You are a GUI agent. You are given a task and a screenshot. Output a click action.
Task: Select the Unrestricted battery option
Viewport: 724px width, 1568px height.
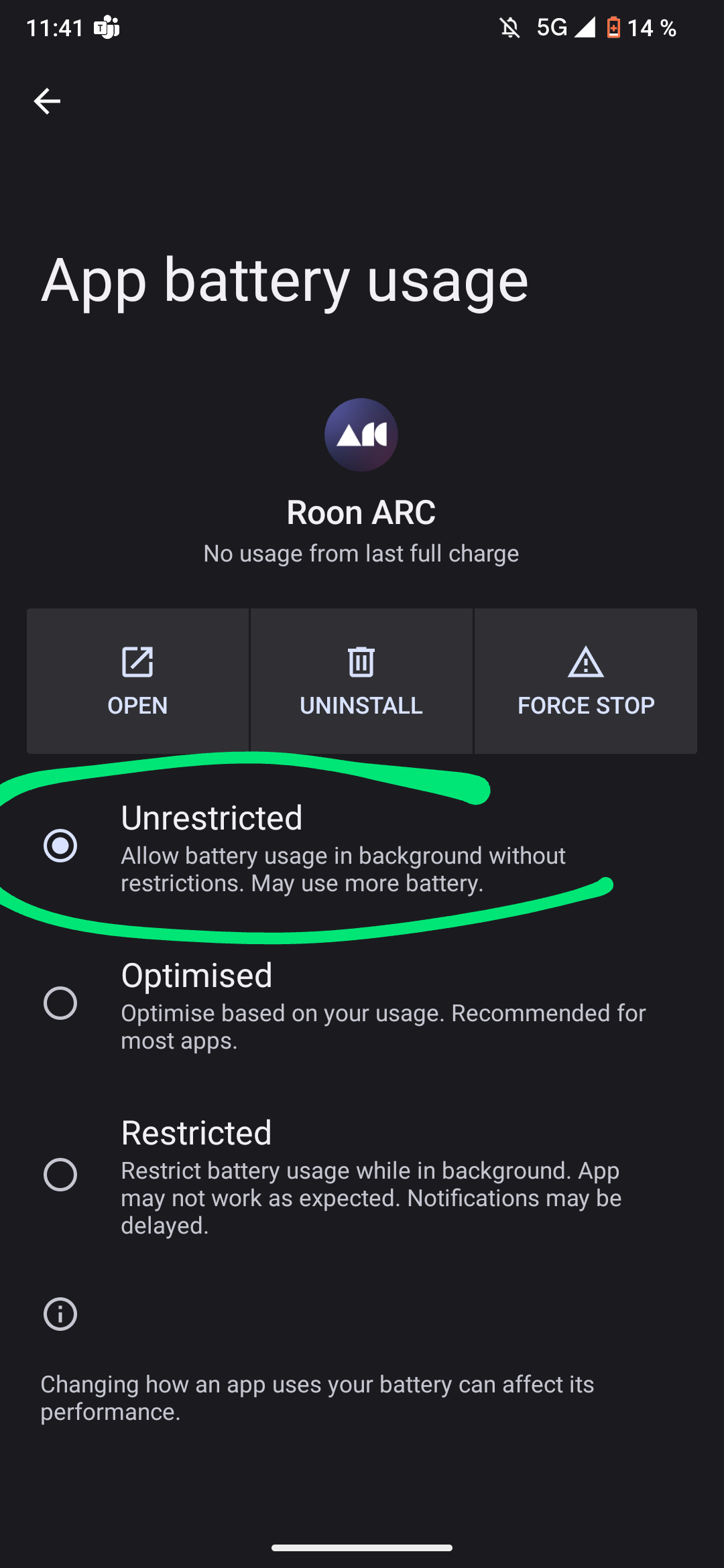click(x=362, y=846)
